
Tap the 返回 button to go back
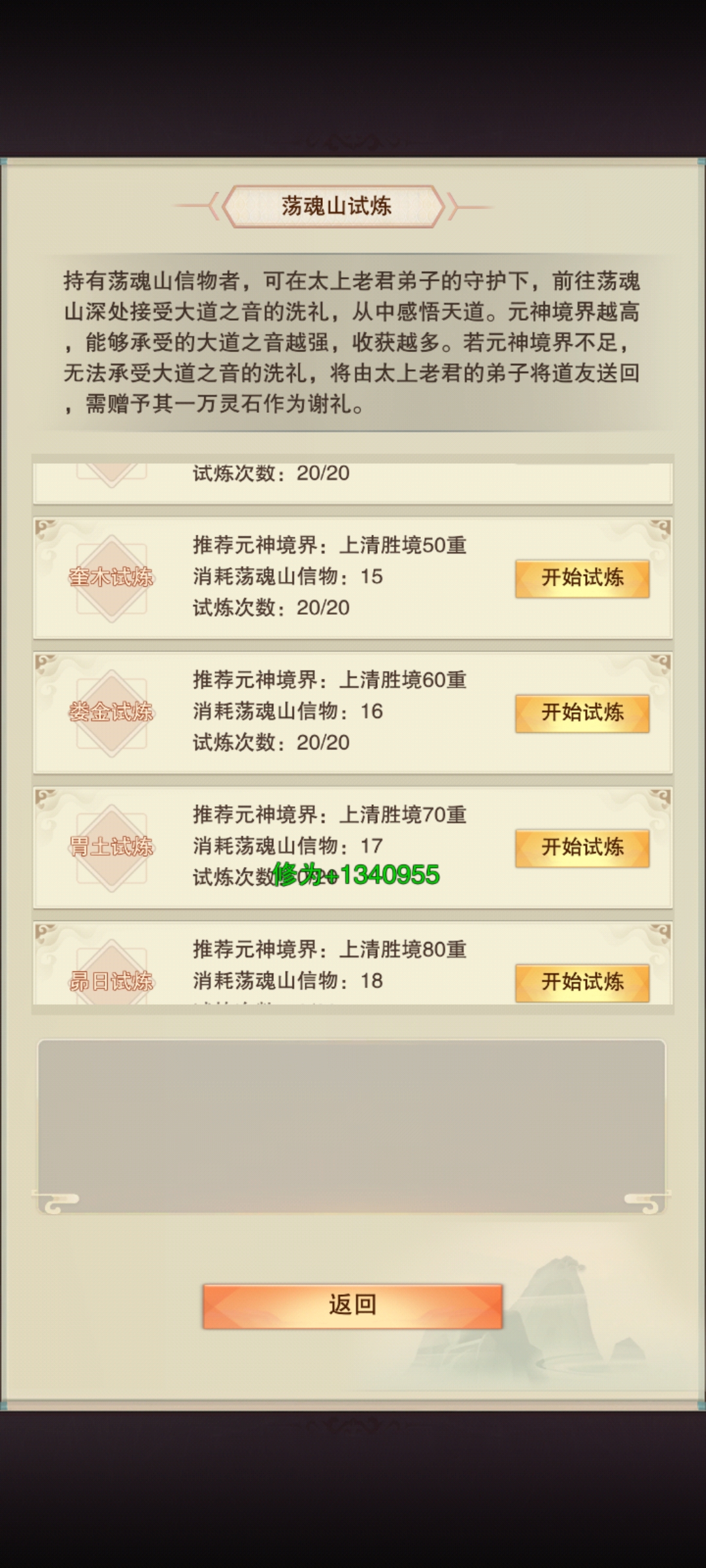352,1306
